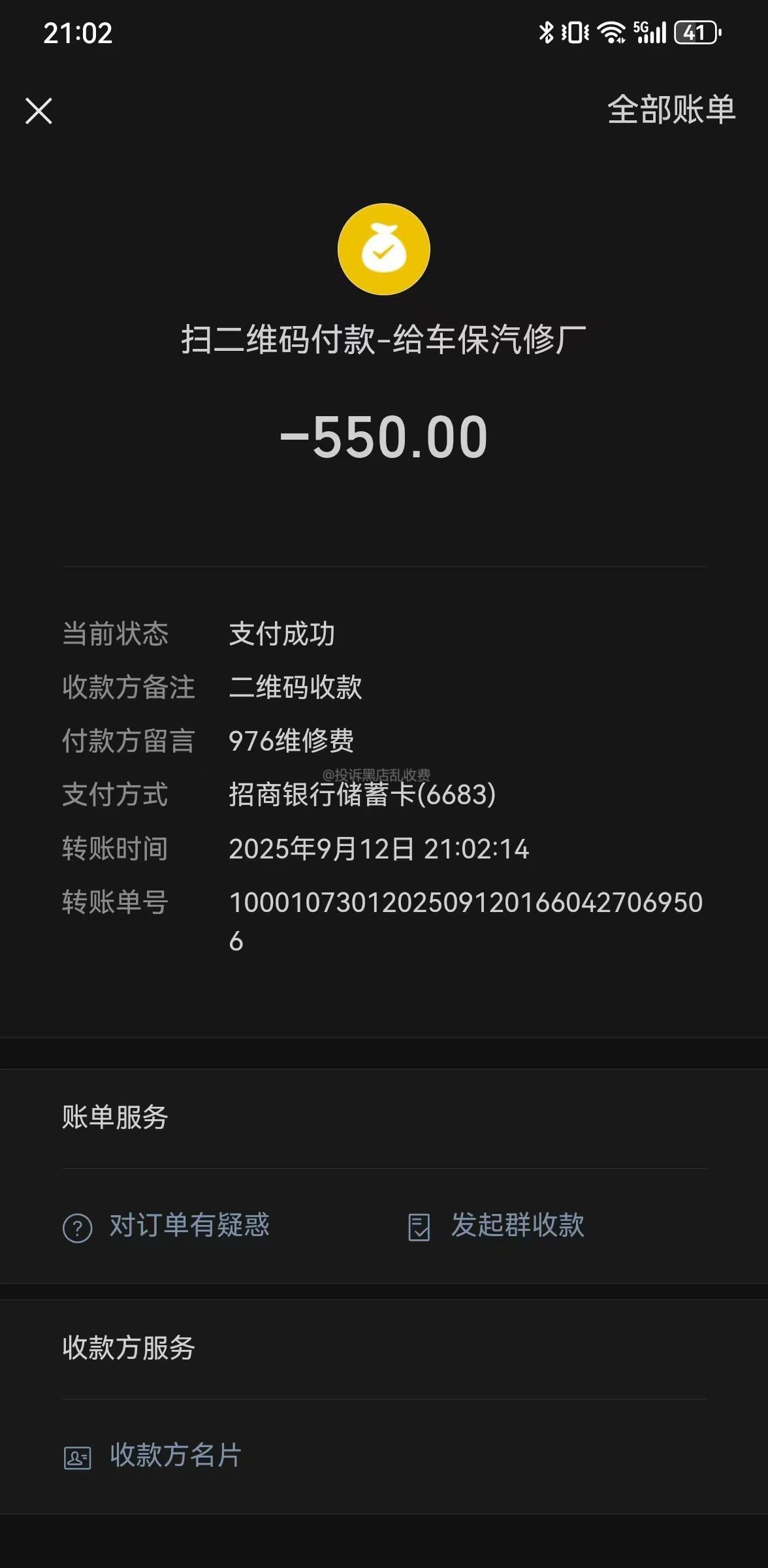The height and width of the screenshot is (1568, 768).
Task: Open 全部账单 to view all bills
Action: (x=671, y=109)
